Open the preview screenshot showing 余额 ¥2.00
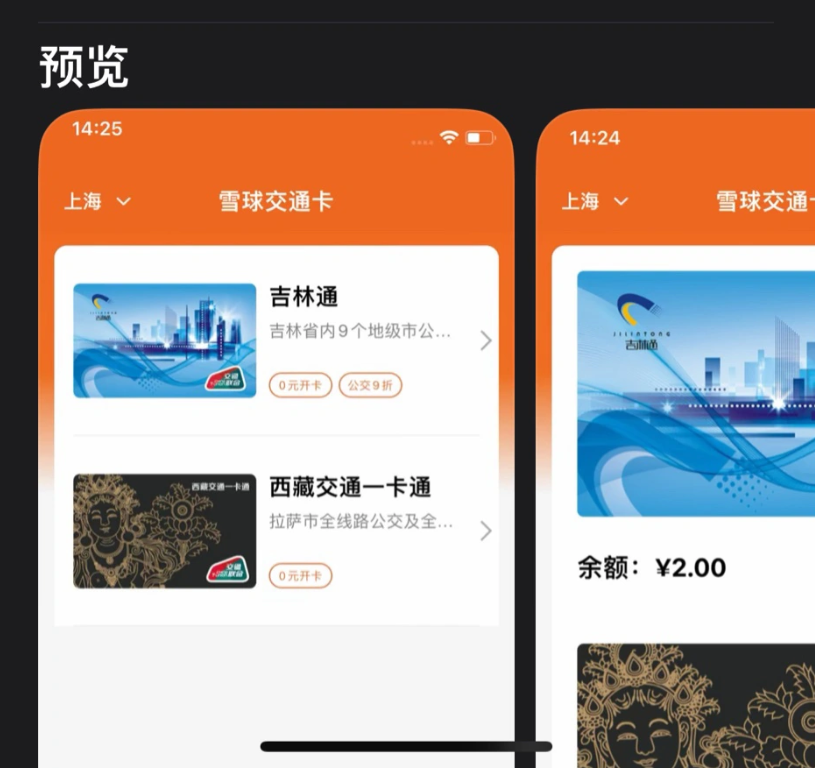Screen dimensions: 815x768 [x=676, y=440]
